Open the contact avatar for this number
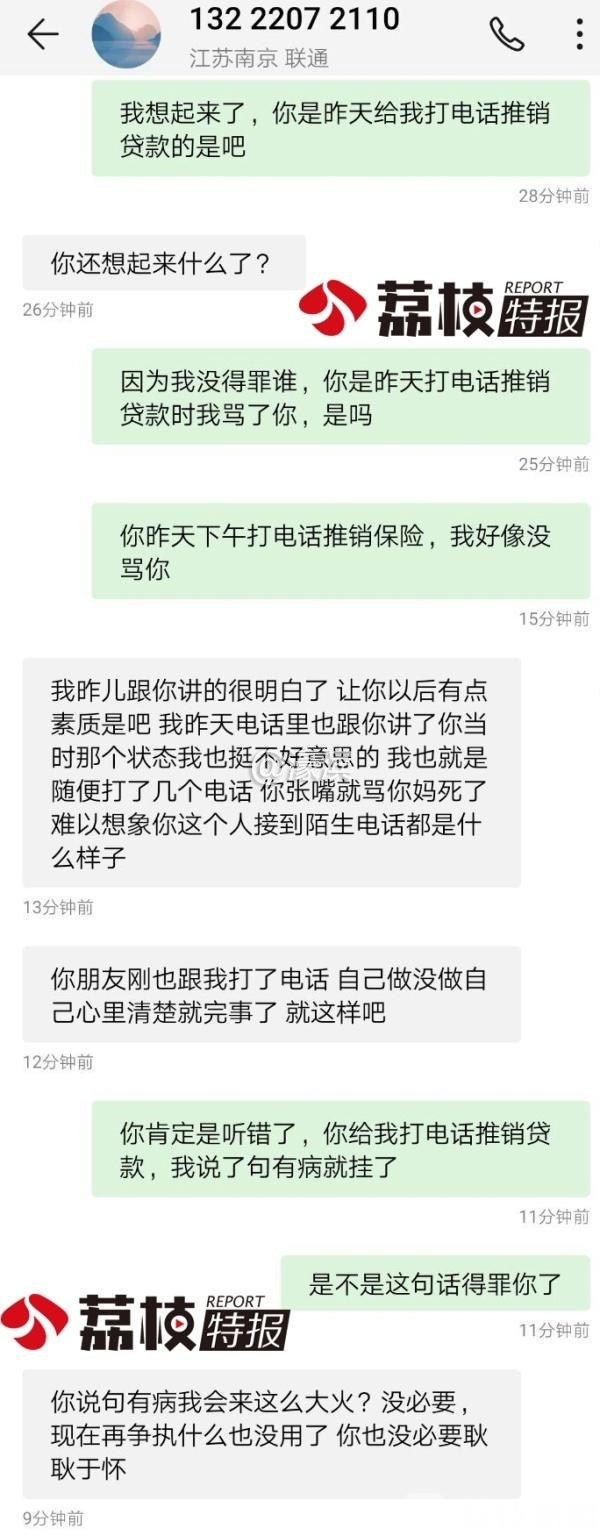The image size is (600, 1536). tap(126, 36)
